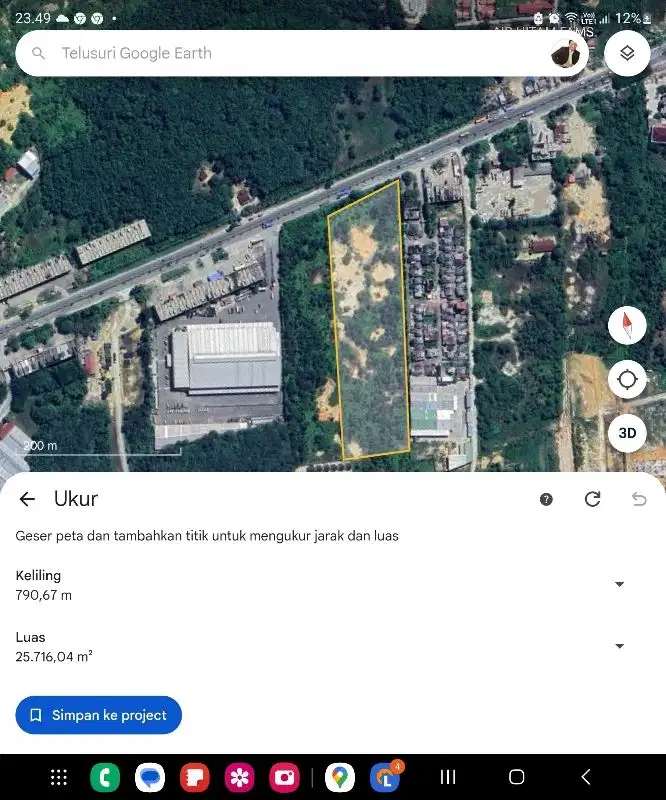This screenshot has width=666, height=800.
Task: Center map on my location
Action: pos(627,380)
